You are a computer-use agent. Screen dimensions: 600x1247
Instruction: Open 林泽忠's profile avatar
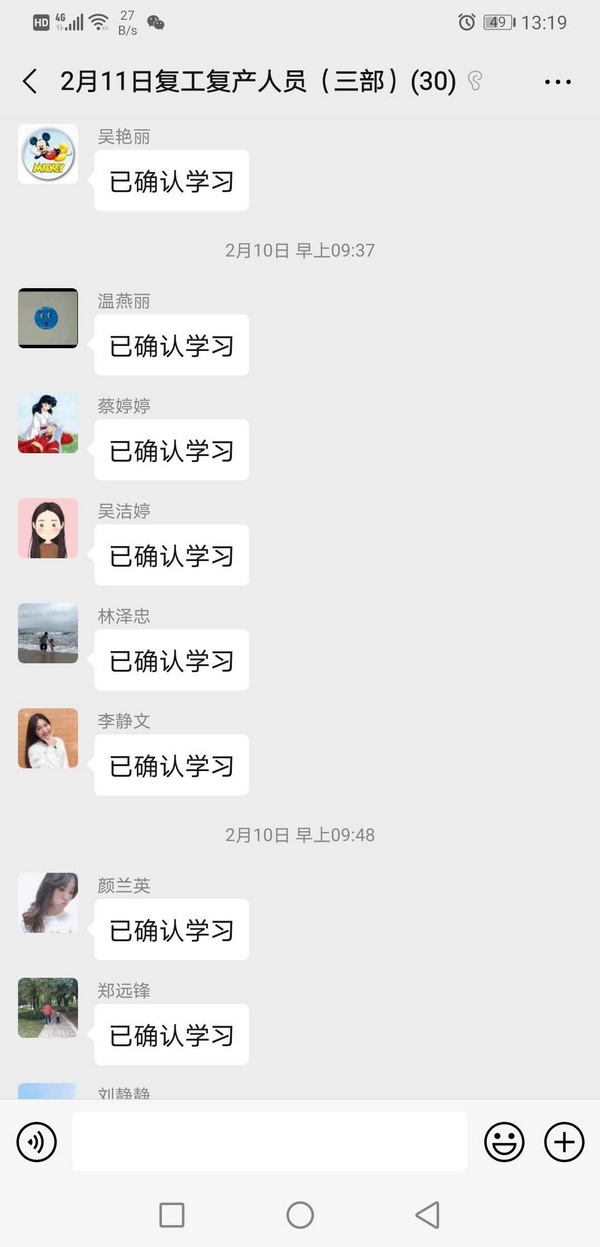(48, 634)
